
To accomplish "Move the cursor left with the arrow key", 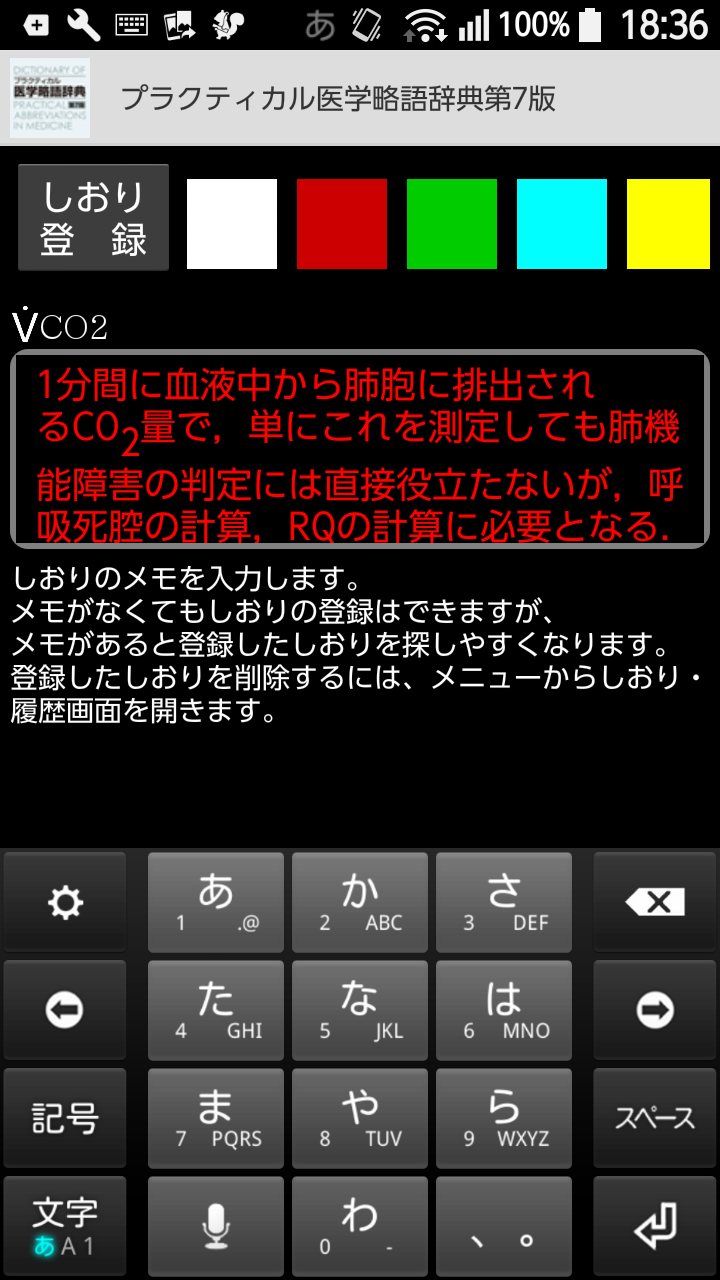I will coord(65,1011).
